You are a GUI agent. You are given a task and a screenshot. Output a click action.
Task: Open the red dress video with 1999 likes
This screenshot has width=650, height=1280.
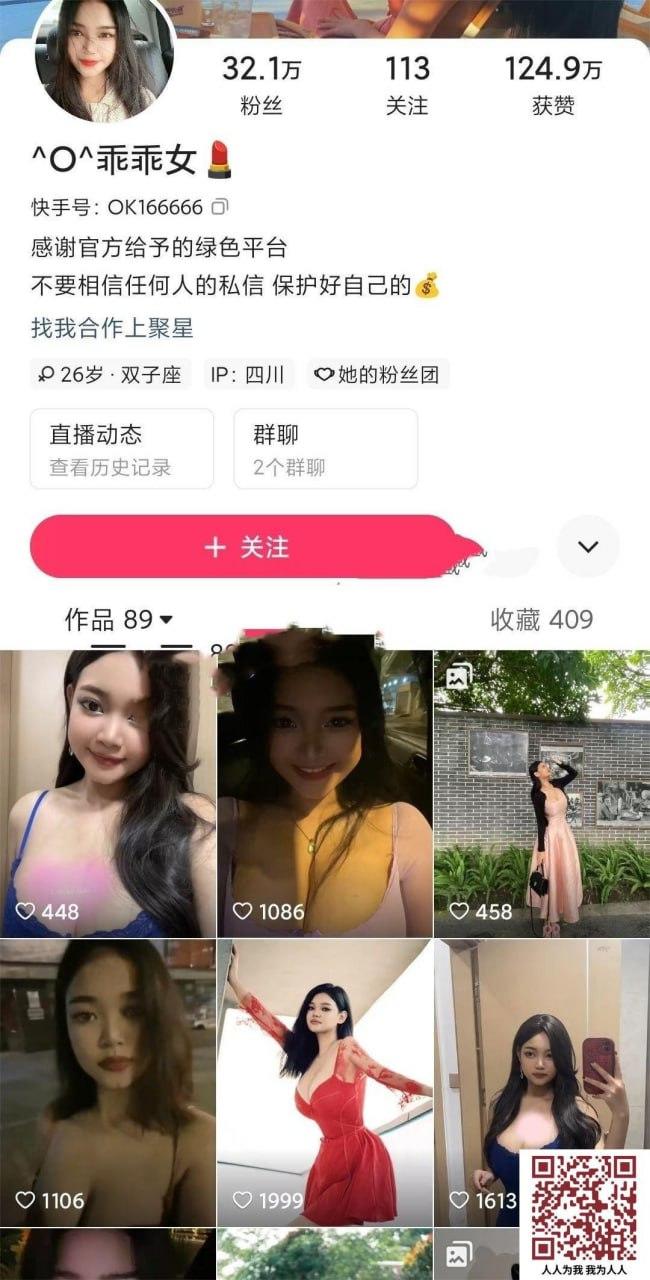point(325,1082)
